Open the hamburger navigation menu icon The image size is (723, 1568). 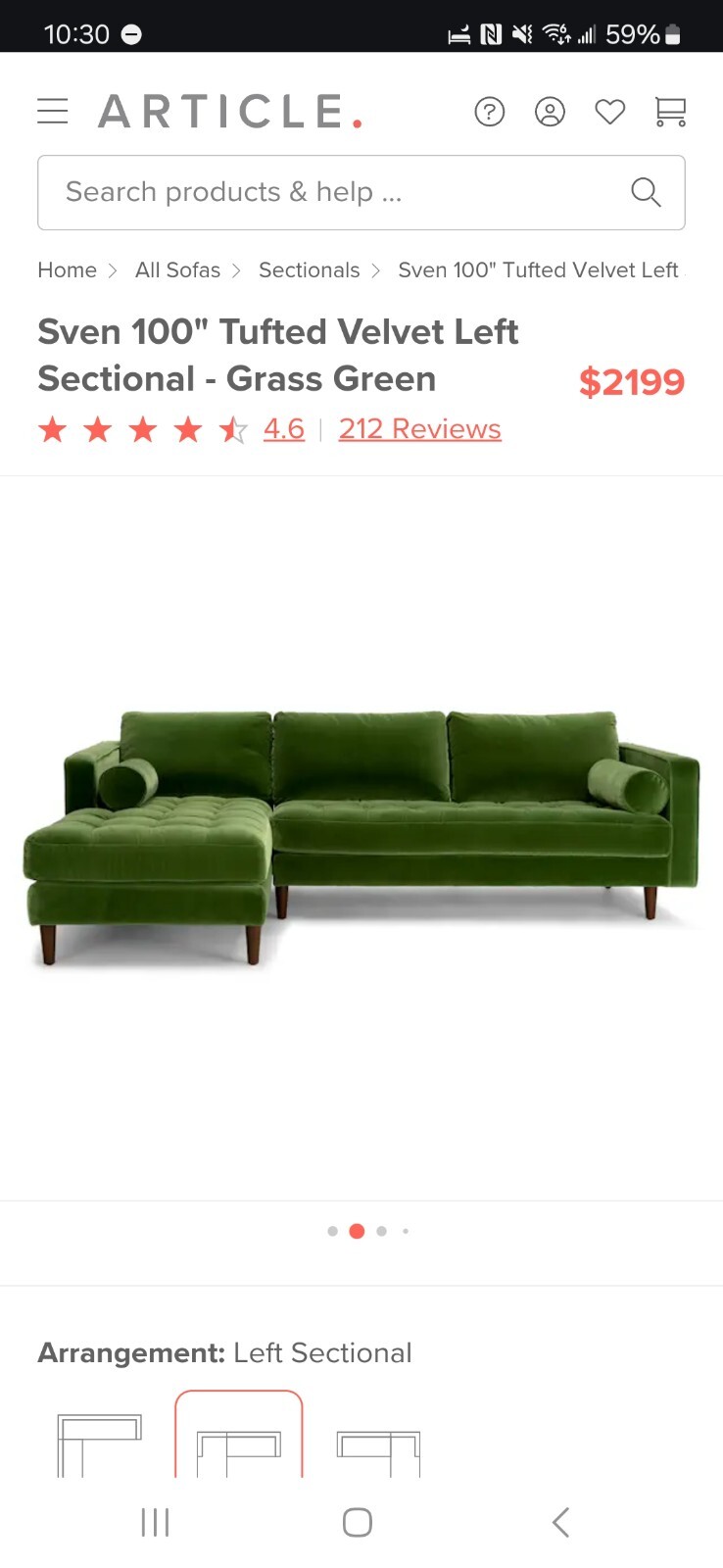pyautogui.click(x=52, y=111)
